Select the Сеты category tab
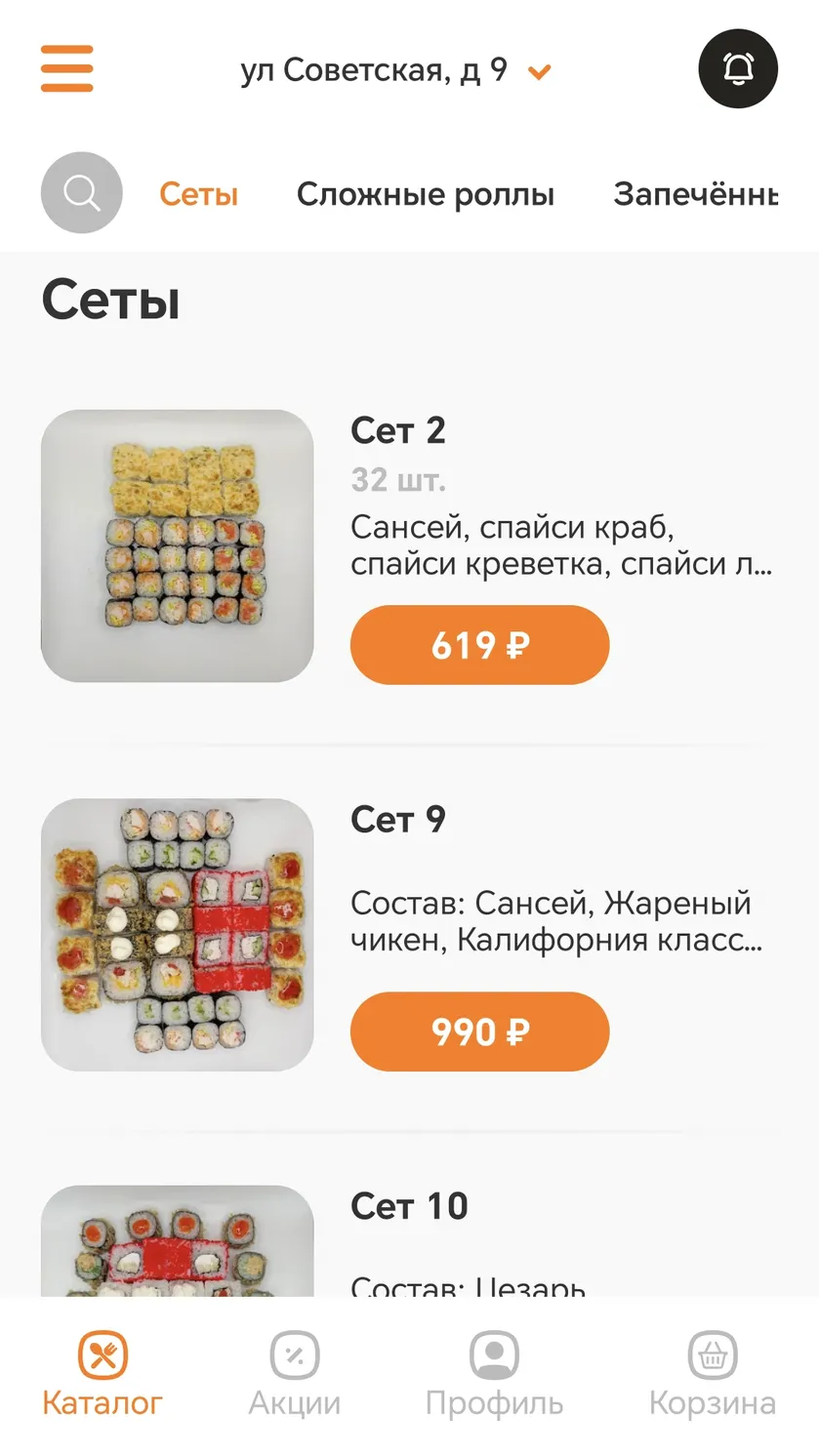 point(199,194)
